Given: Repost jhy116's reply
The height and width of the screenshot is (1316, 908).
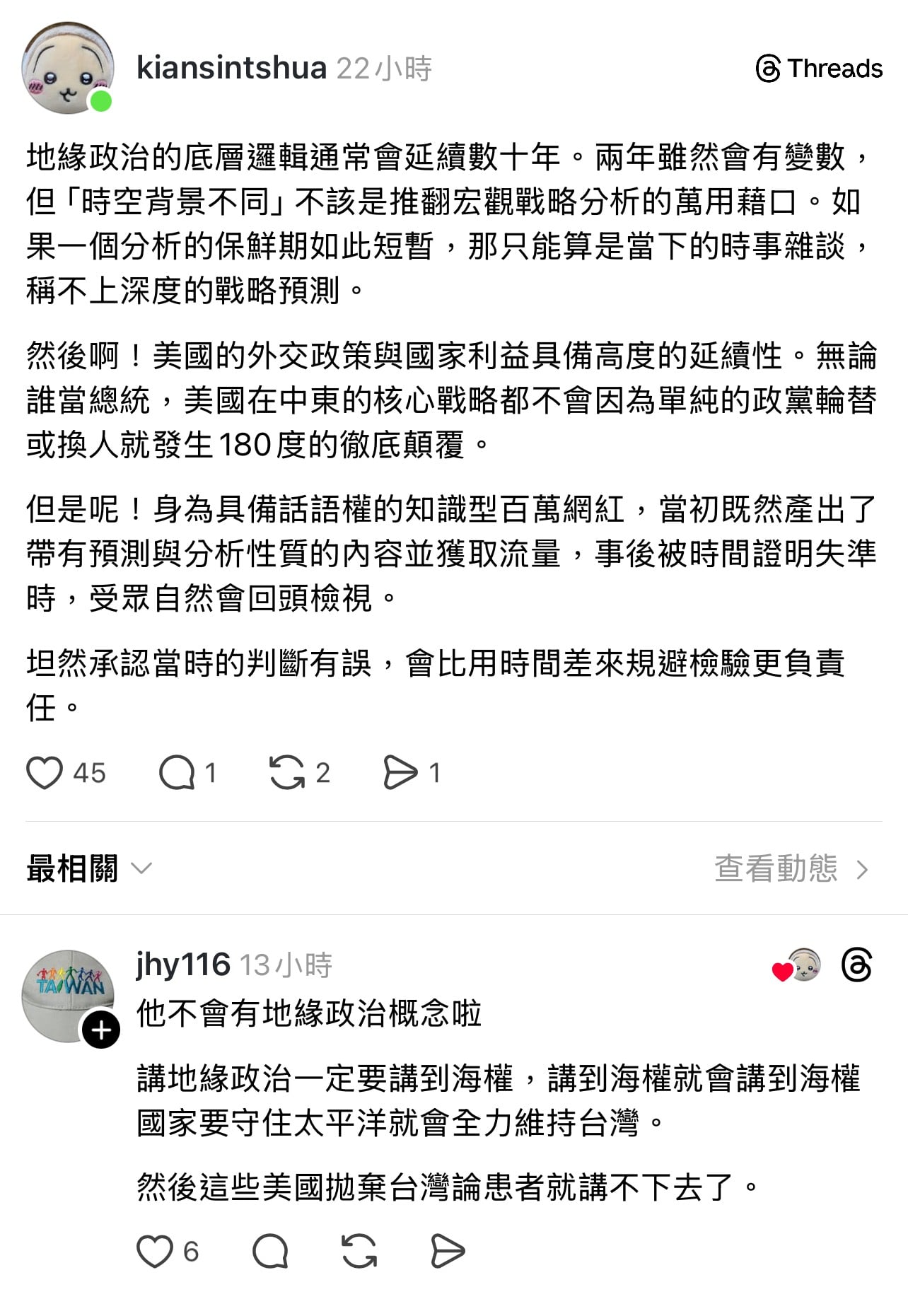Looking at the screenshot, I should point(359,1252).
